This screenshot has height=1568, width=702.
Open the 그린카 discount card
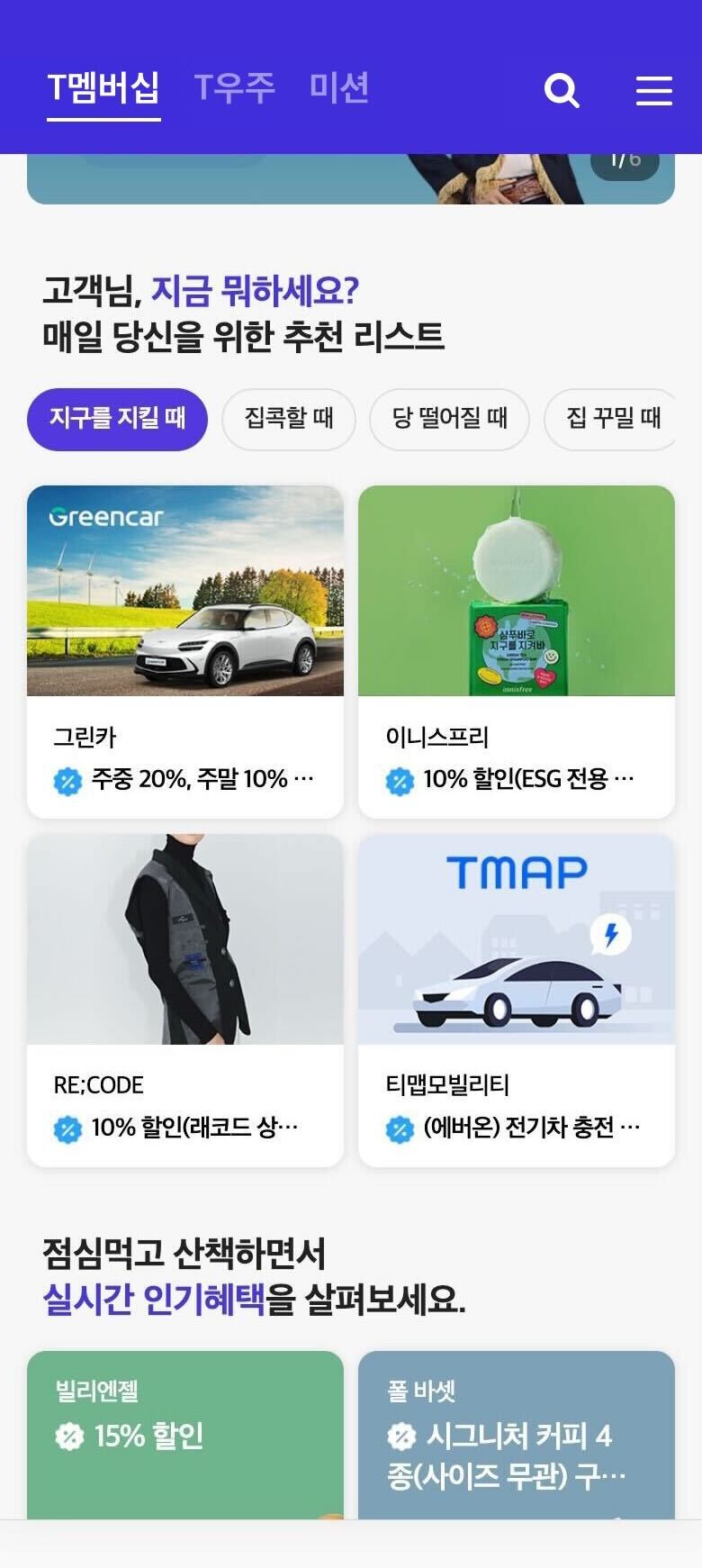point(185,651)
